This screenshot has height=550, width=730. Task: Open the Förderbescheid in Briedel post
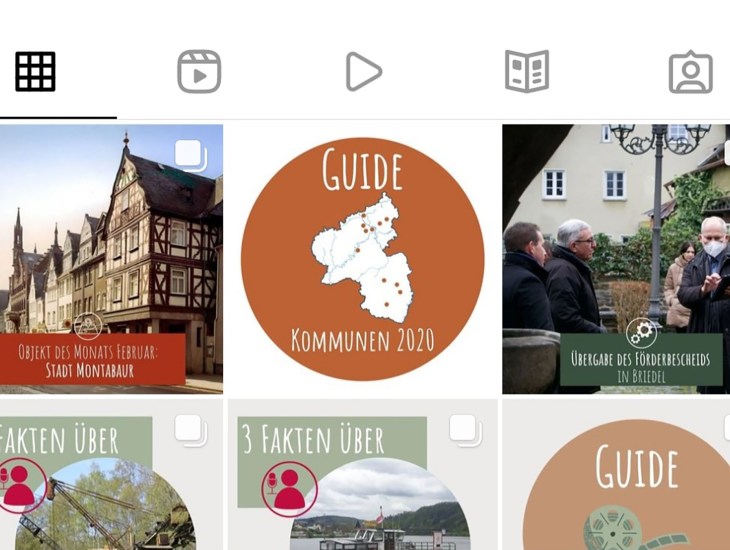[x=615, y=258]
